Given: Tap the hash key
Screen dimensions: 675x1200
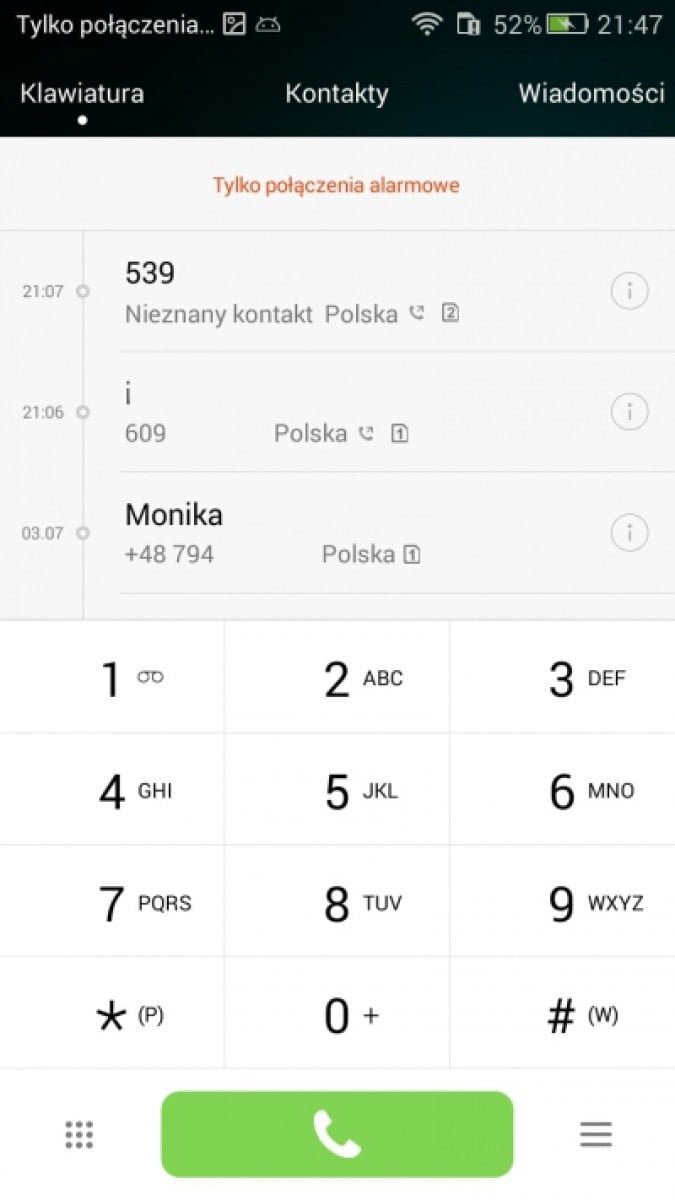Looking at the screenshot, I should tap(563, 1015).
